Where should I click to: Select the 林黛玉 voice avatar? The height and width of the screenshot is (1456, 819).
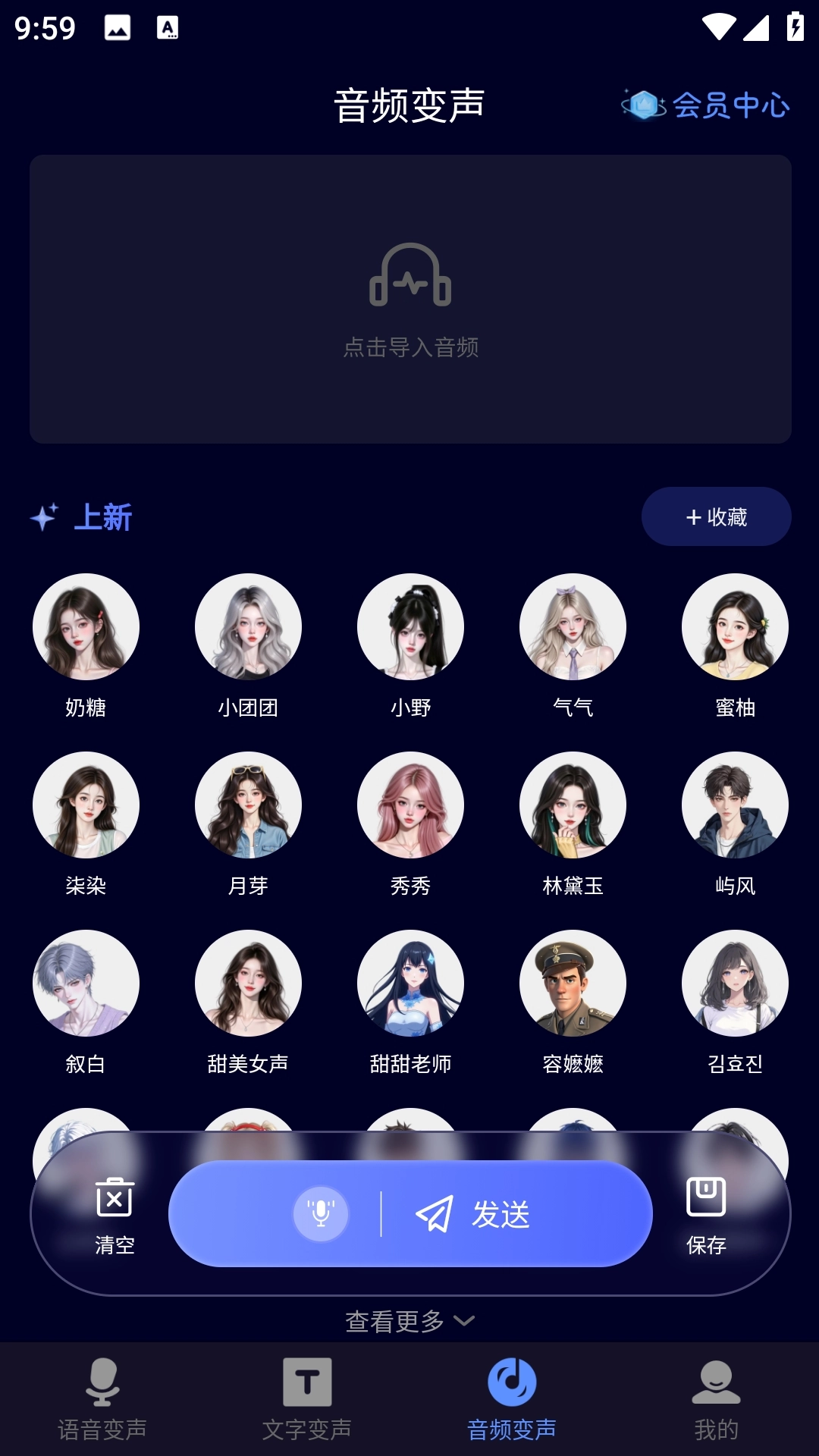click(x=573, y=805)
